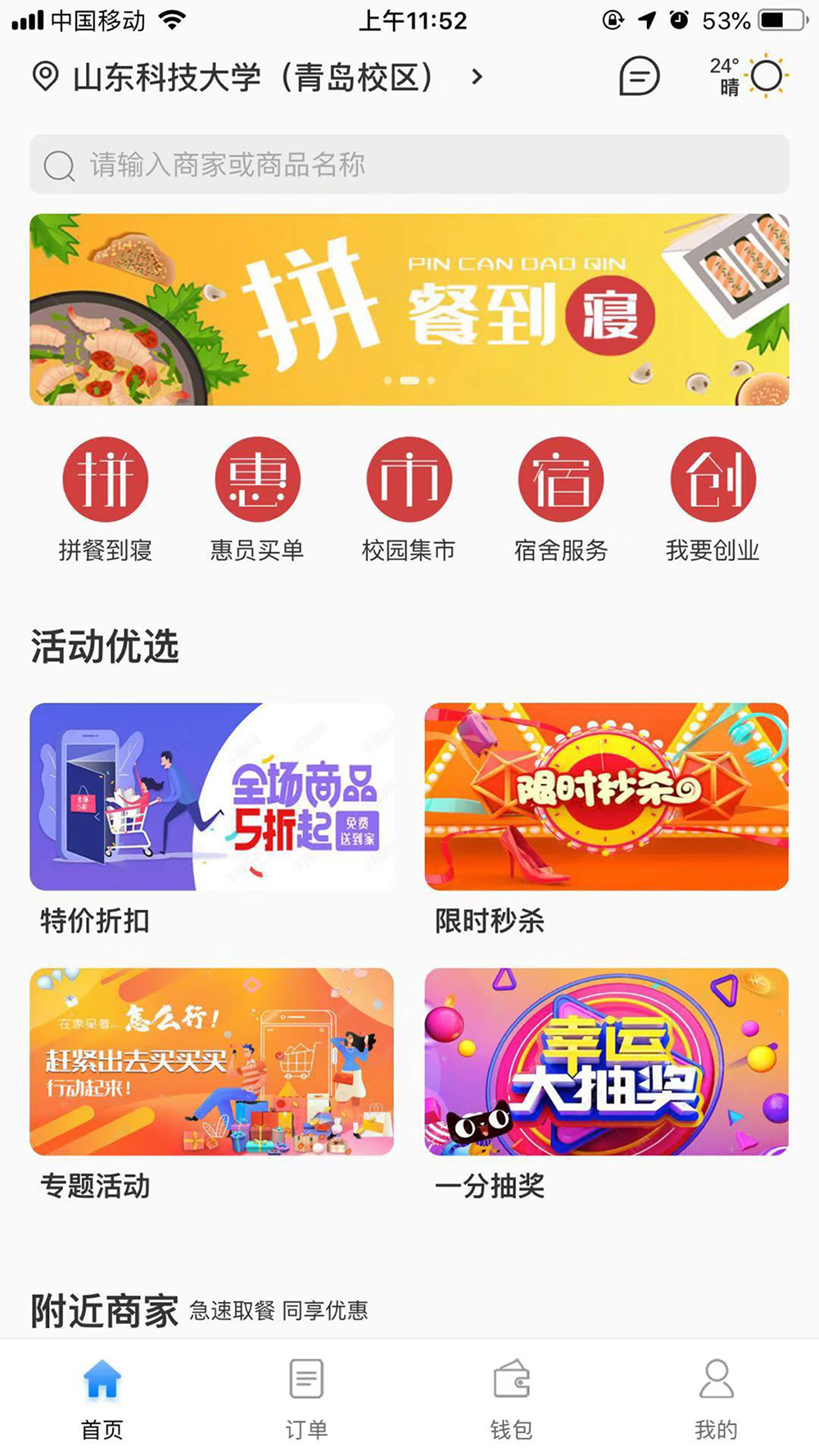
Task: Switch to the 订单 tab
Action: pos(307,1399)
